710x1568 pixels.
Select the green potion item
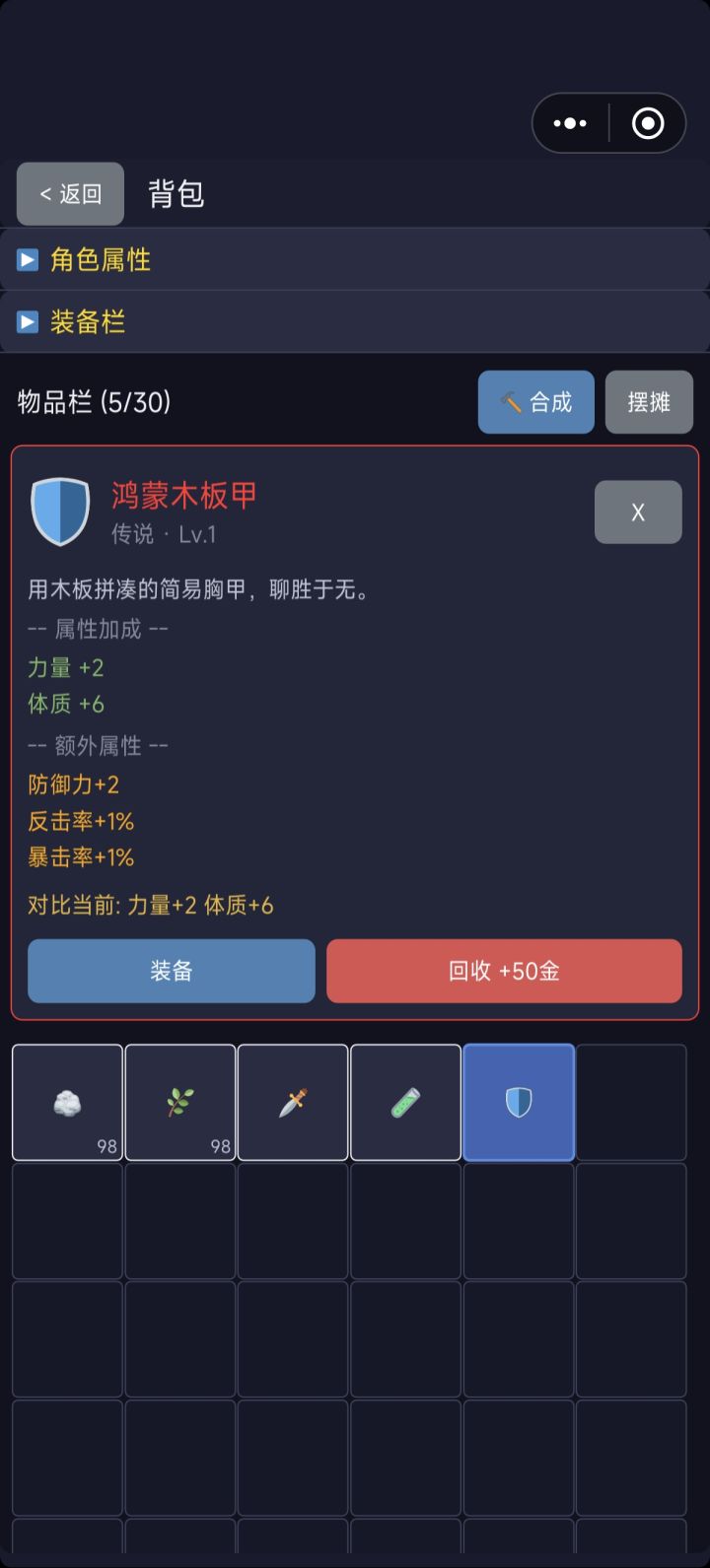(x=405, y=1102)
